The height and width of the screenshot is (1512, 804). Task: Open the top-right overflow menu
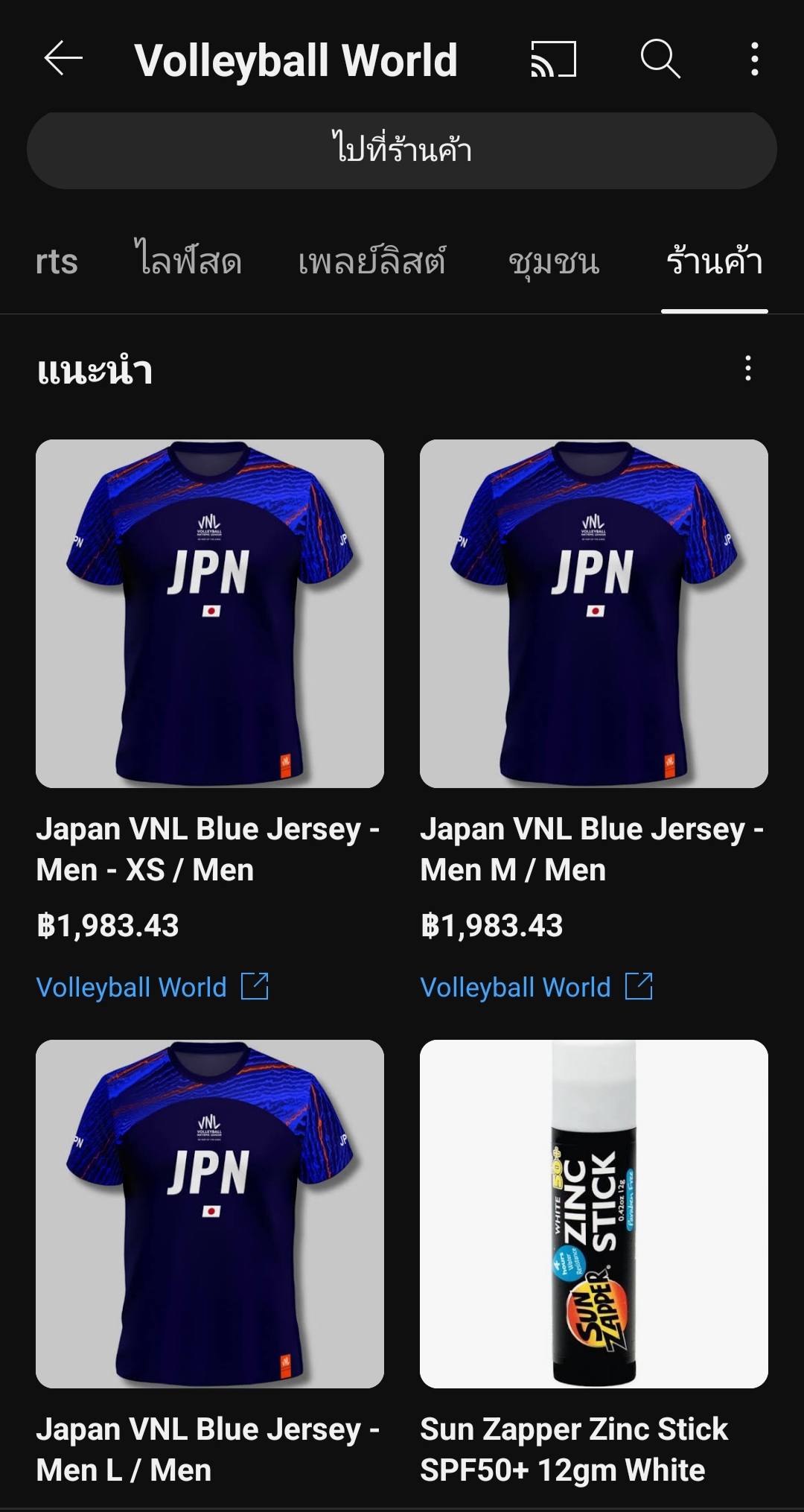pos(754,59)
